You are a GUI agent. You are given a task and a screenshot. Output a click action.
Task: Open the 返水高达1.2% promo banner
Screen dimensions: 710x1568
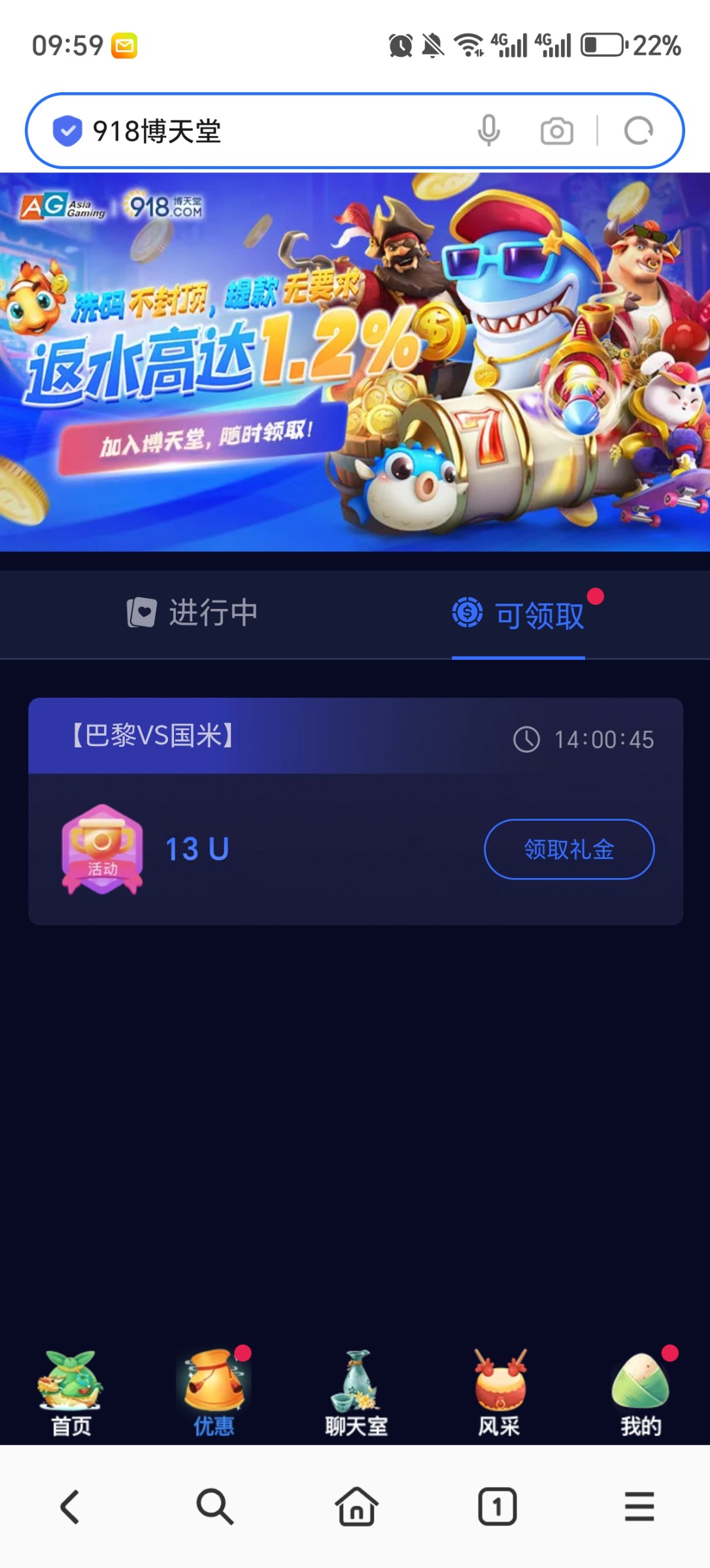355,361
